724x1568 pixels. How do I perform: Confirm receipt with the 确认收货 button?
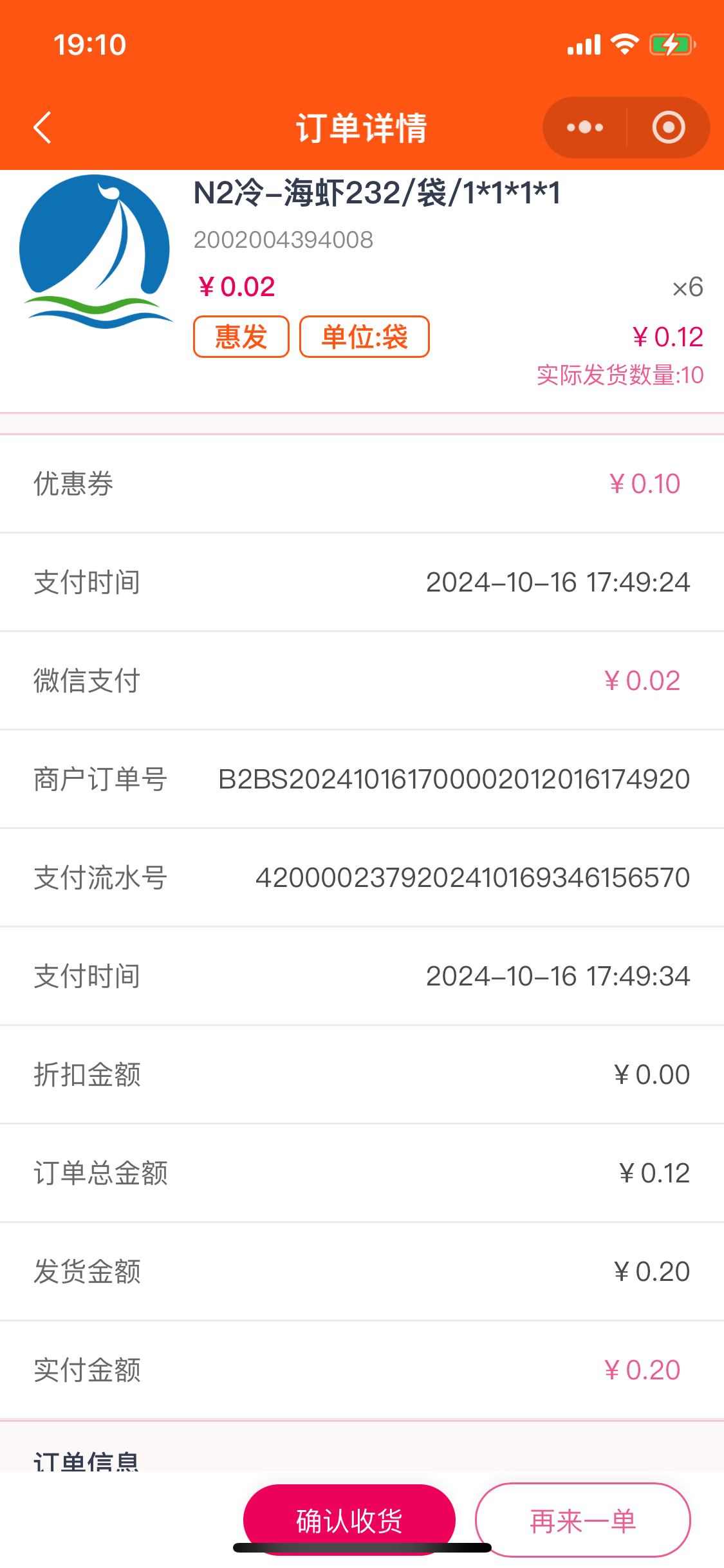point(349,1519)
